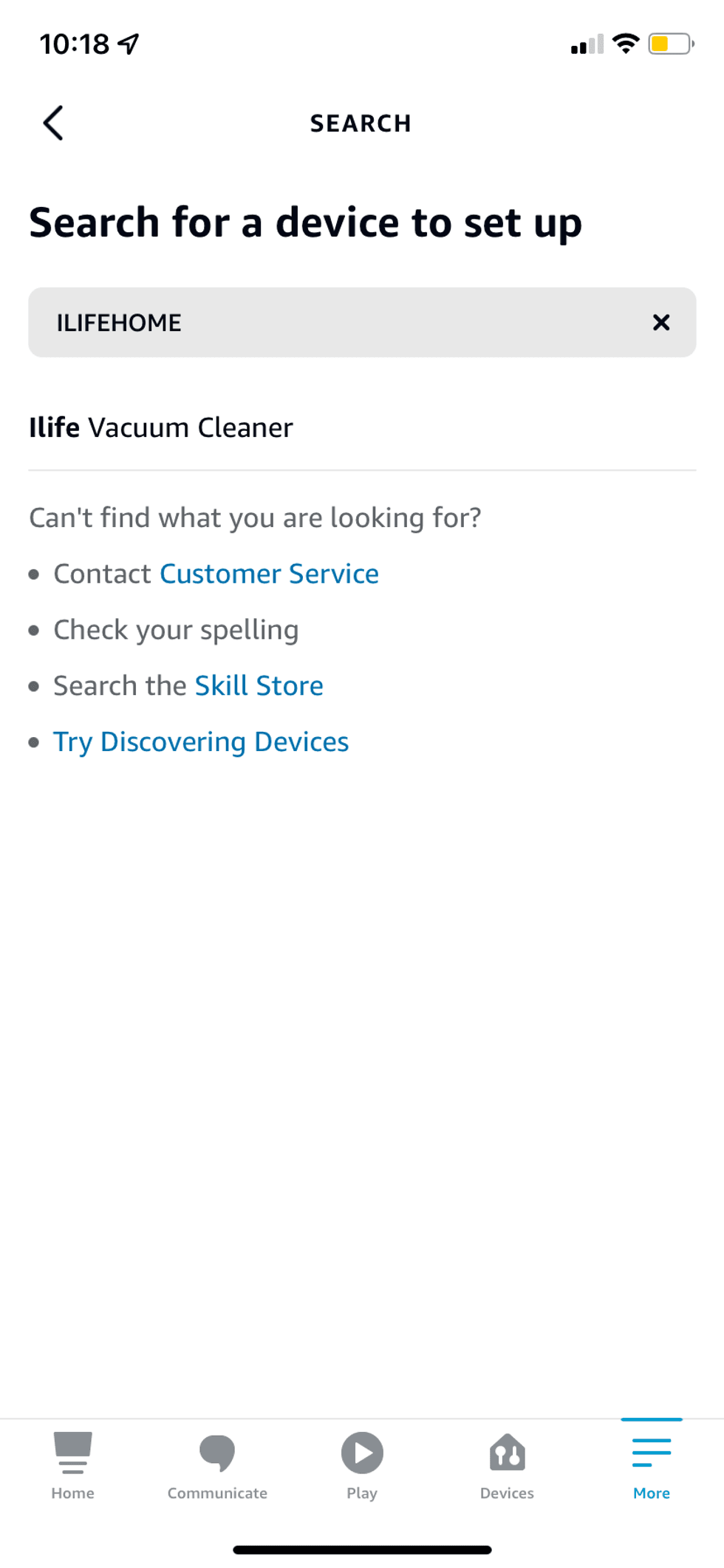The height and width of the screenshot is (1568, 724).
Task: Select the Check your spelling bullet item
Action: [175, 629]
